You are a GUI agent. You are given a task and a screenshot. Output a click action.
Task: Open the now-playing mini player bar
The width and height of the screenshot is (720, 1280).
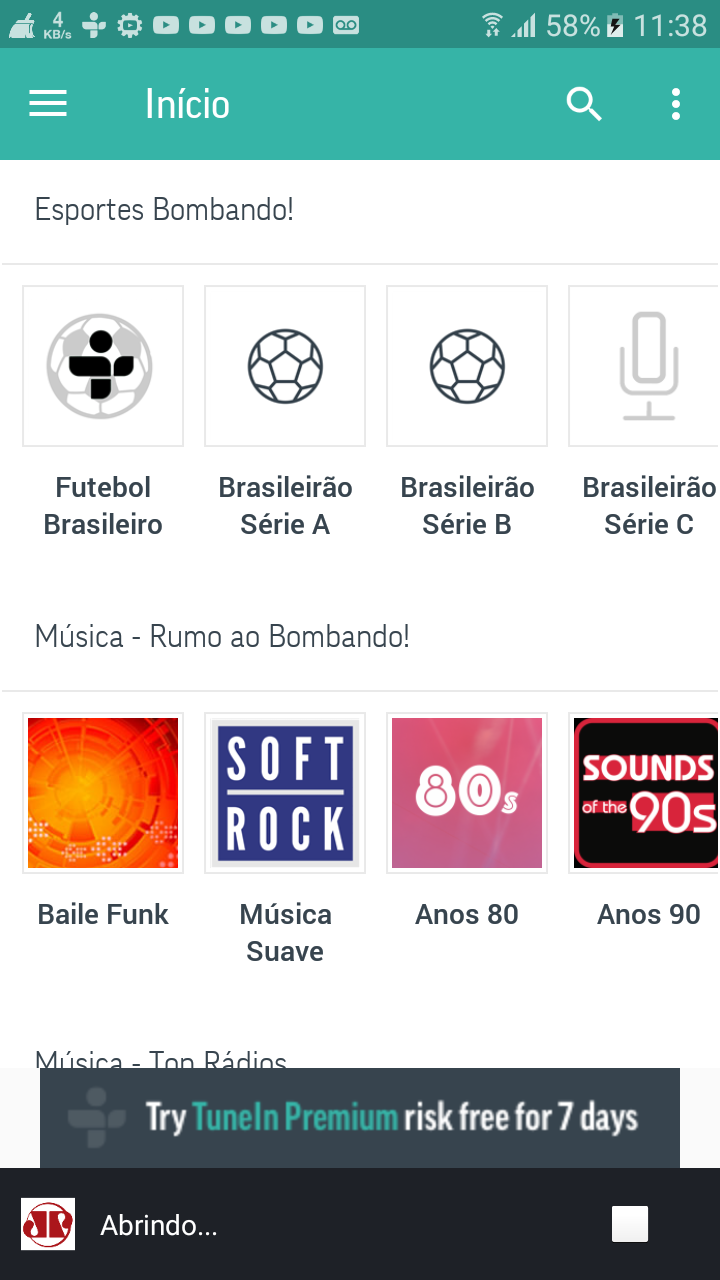300,1225
